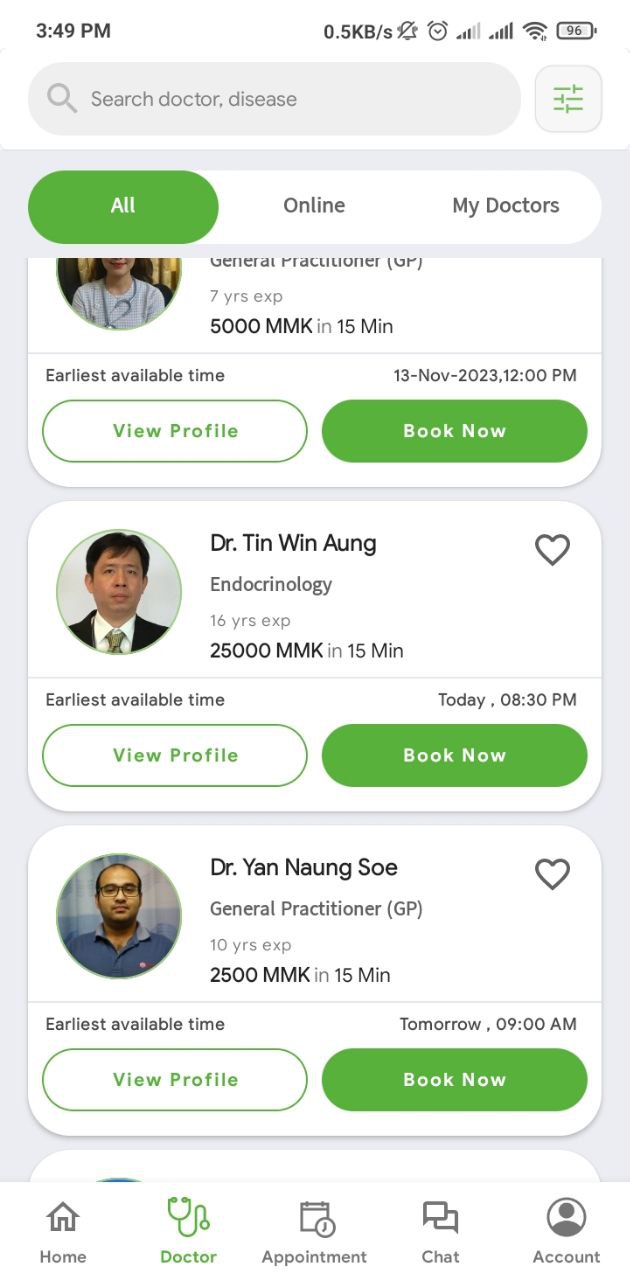
Task: Switch to the My Doctors tab
Action: point(505,206)
